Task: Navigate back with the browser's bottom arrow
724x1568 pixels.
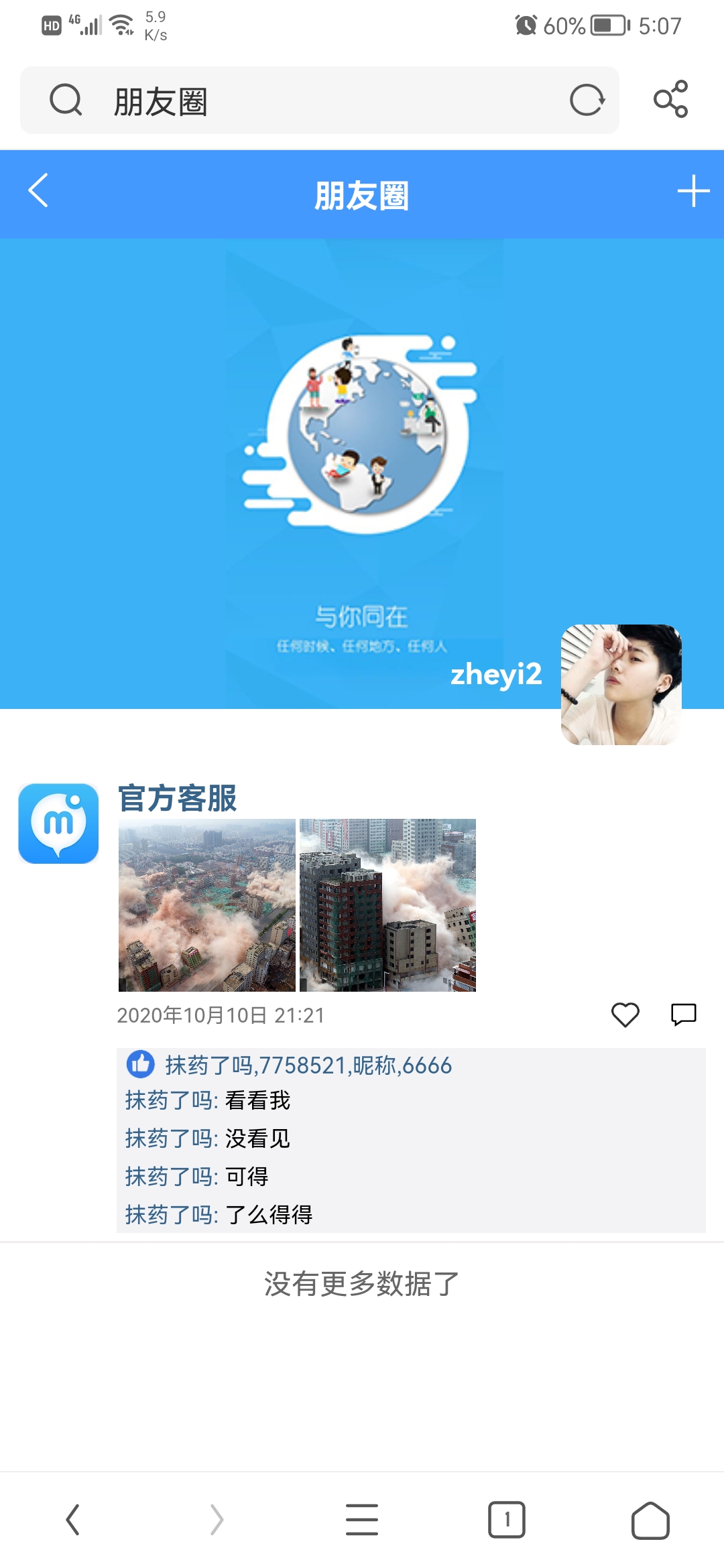Action: tap(73, 1519)
